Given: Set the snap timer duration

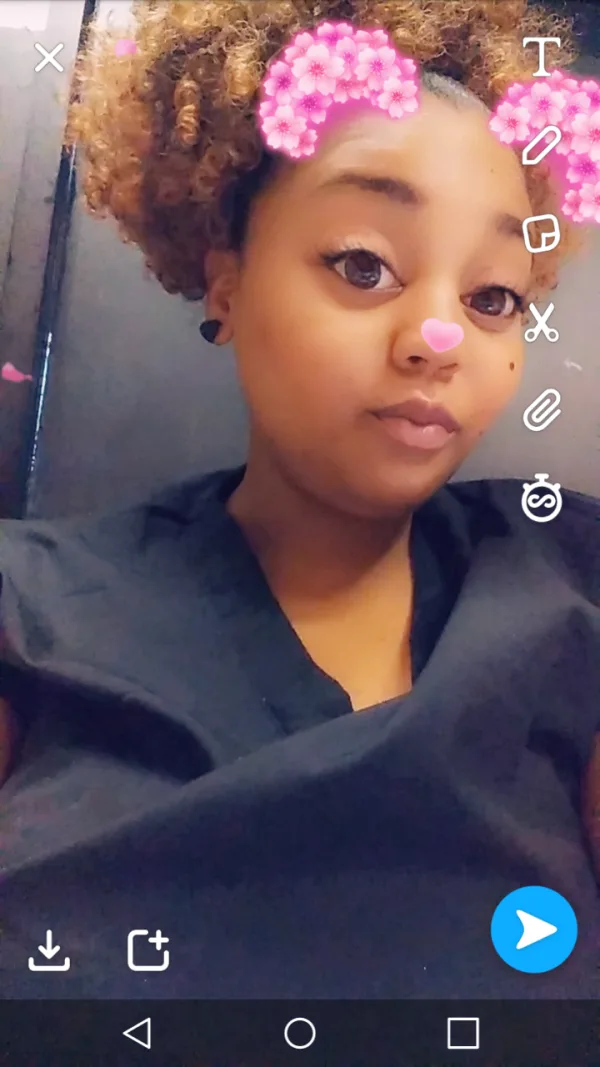Looking at the screenshot, I should tap(541, 499).
